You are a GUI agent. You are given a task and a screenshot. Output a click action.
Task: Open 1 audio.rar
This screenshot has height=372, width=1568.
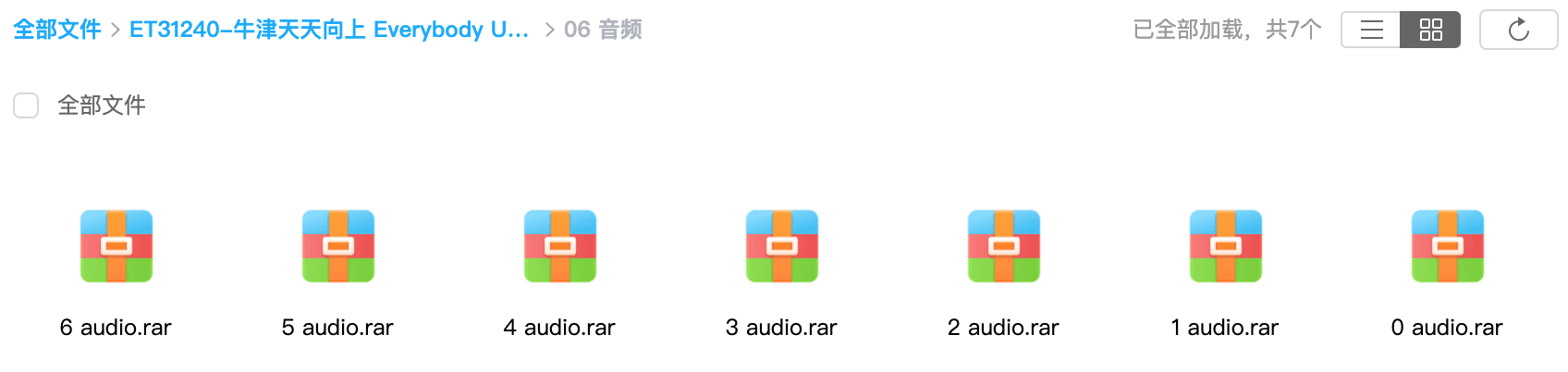click(x=1226, y=247)
